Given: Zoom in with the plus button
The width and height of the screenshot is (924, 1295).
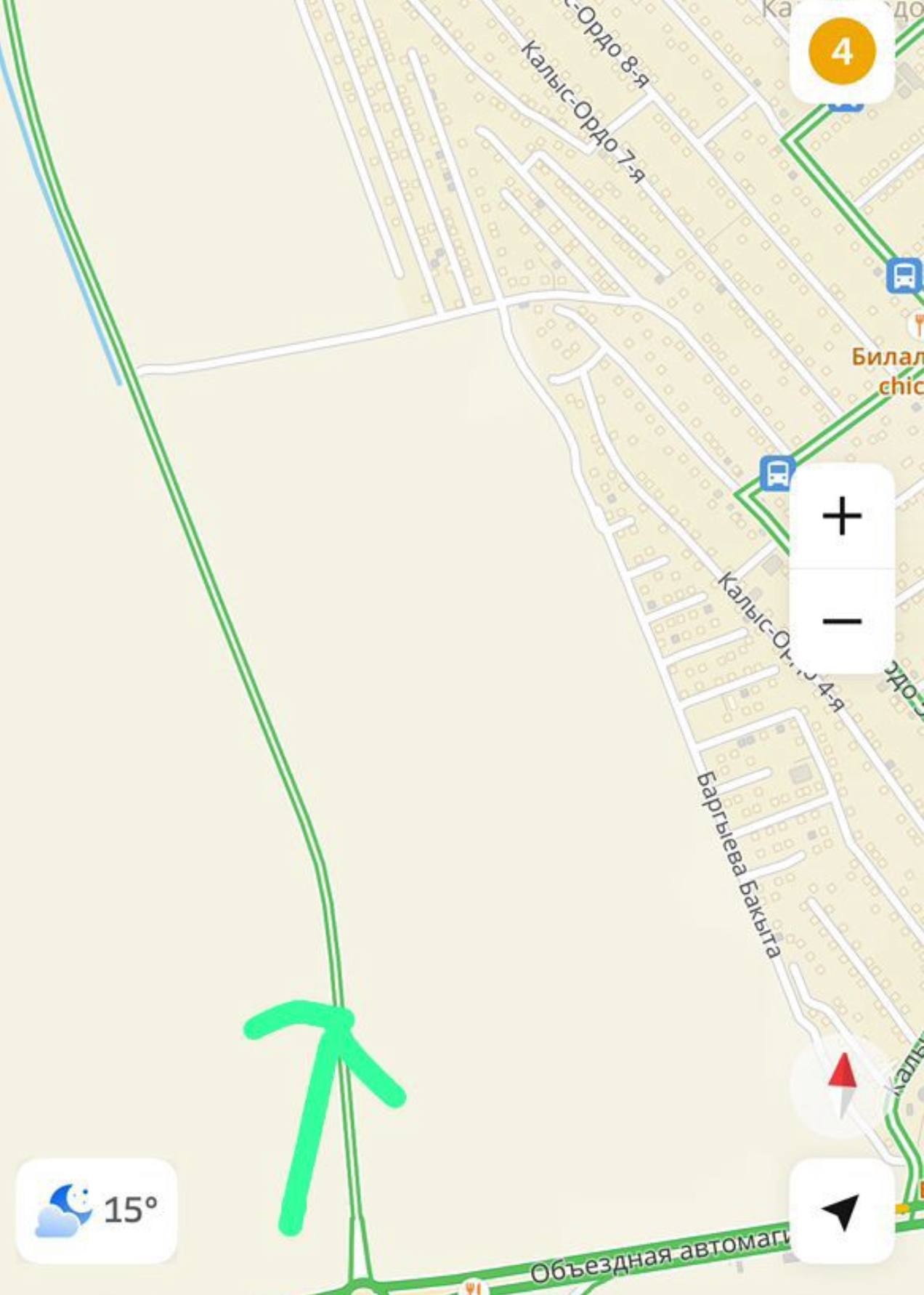Looking at the screenshot, I should [x=841, y=516].
